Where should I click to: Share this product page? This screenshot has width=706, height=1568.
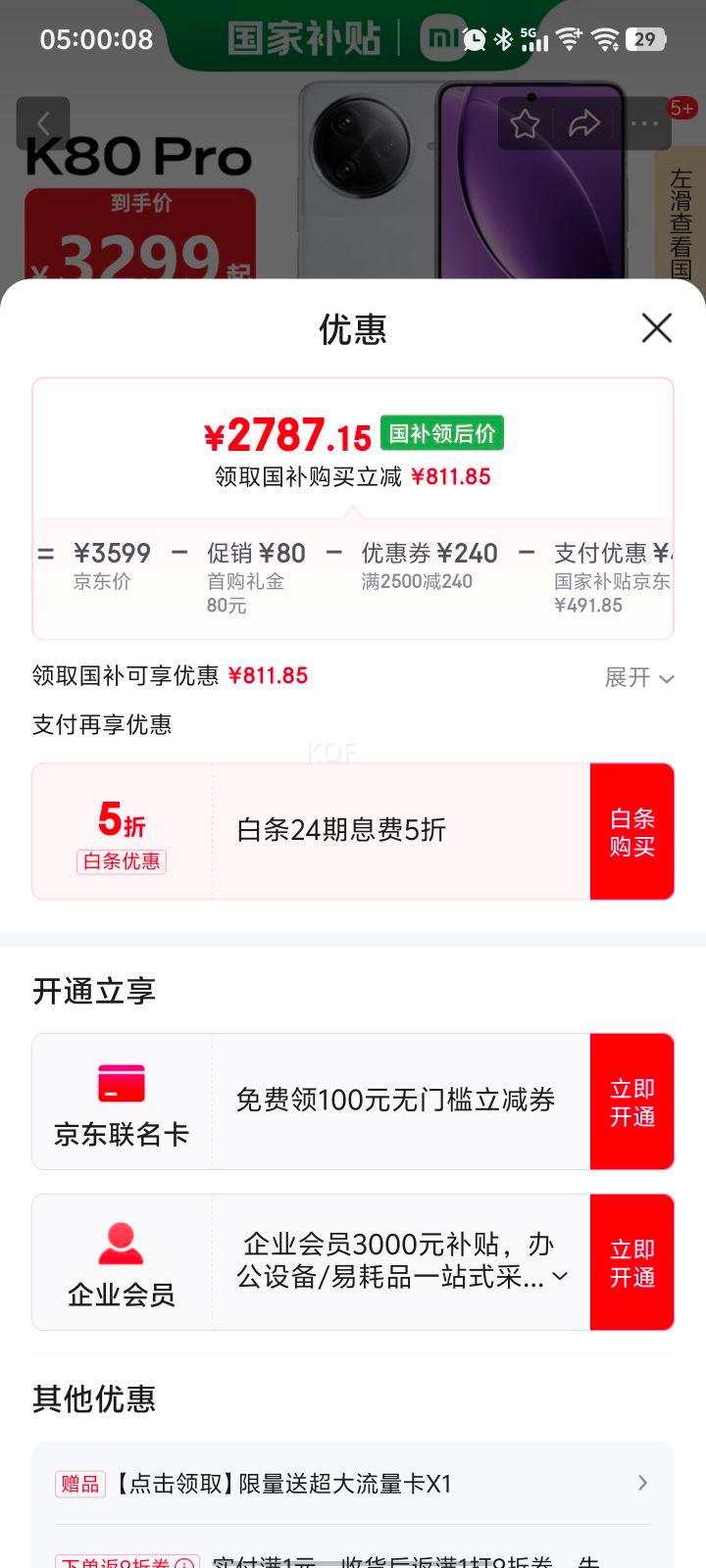pos(584,124)
